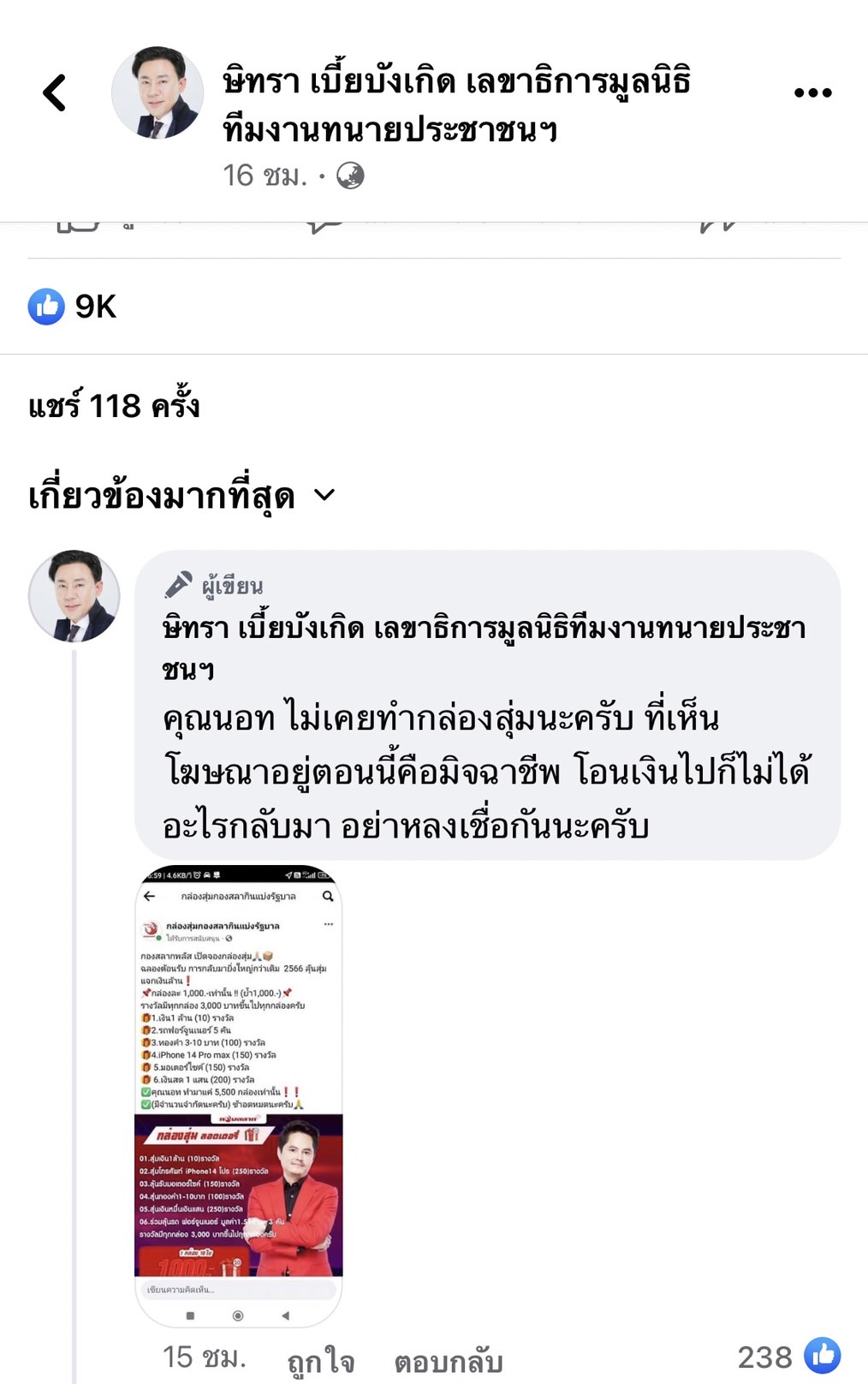The image size is (868, 1384).
Task: Go back using the header arrow
Action: tap(55, 92)
